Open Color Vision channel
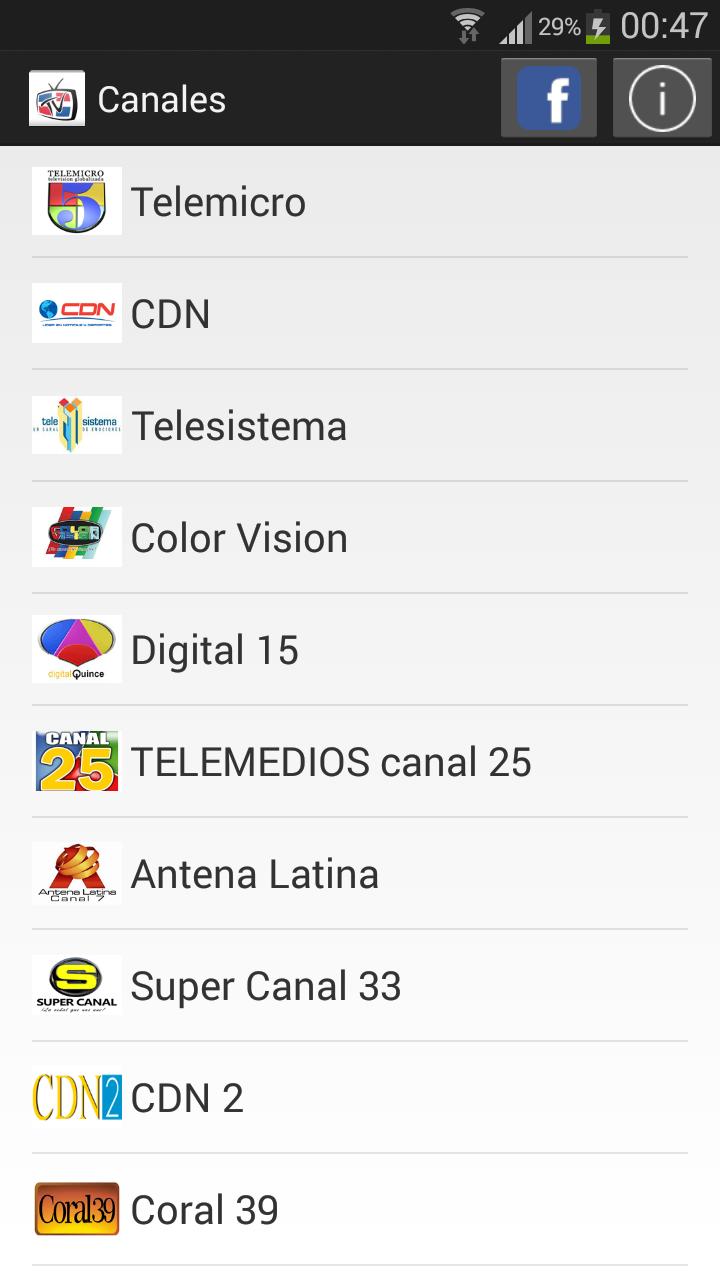 click(x=360, y=537)
